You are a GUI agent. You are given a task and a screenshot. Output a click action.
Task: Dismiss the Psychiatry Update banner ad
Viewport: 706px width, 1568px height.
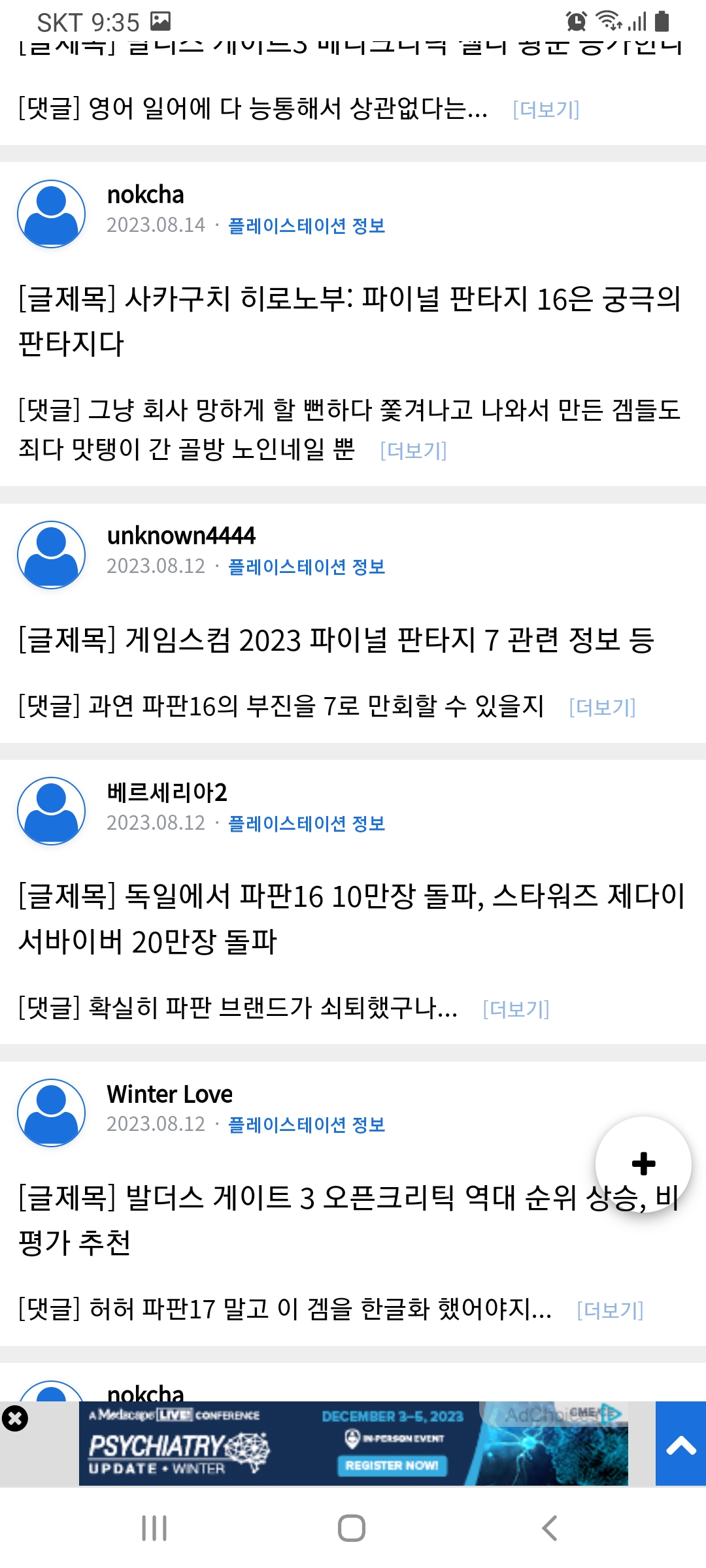14,1418
